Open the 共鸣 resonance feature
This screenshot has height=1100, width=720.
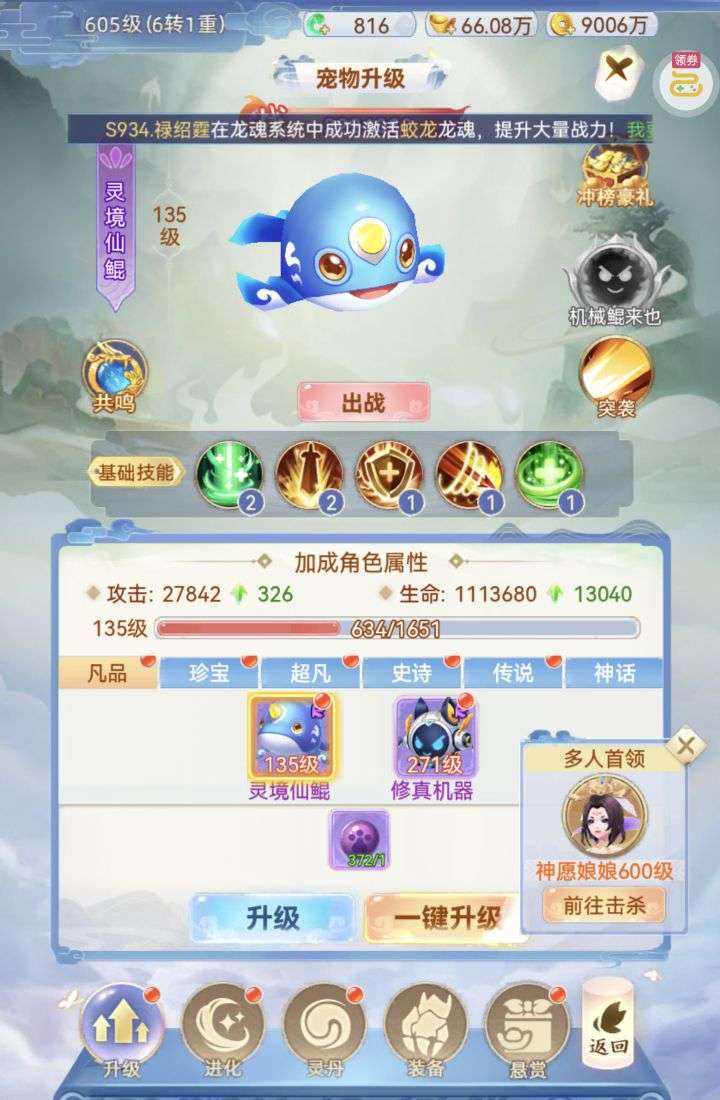115,375
